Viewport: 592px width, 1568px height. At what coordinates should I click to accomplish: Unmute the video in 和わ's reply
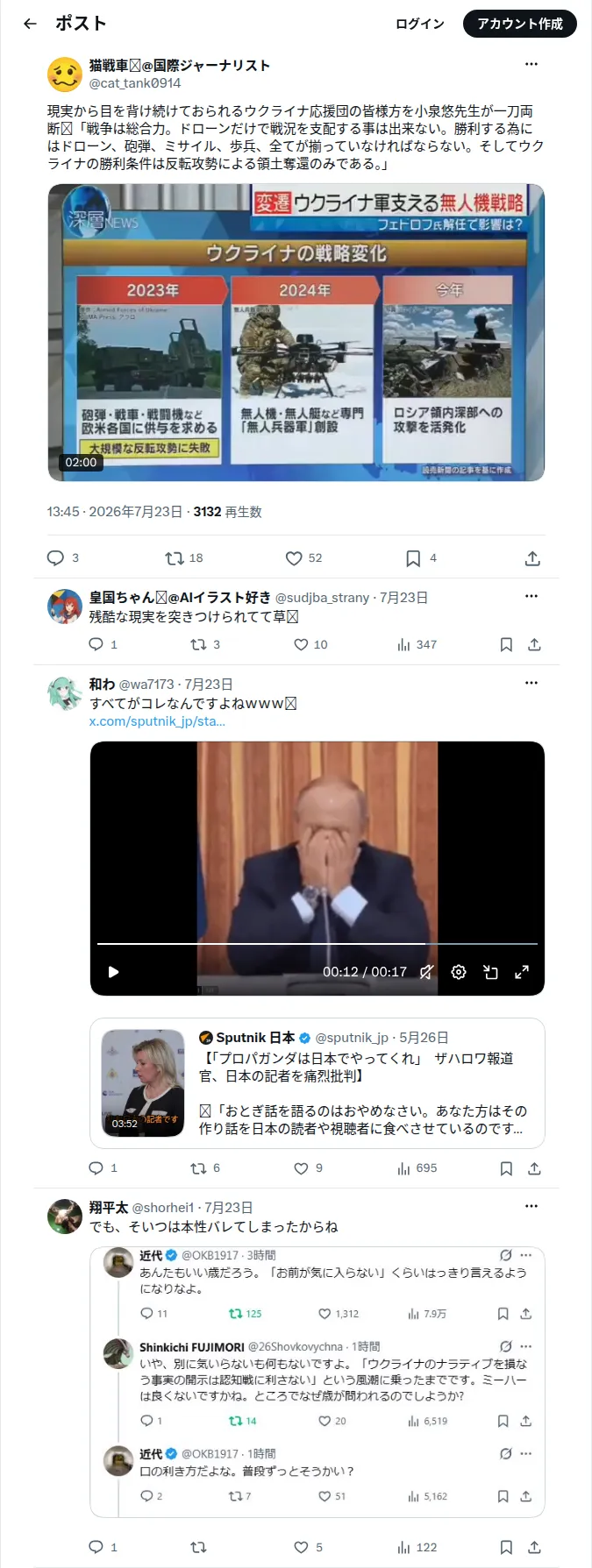coord(426,972)
